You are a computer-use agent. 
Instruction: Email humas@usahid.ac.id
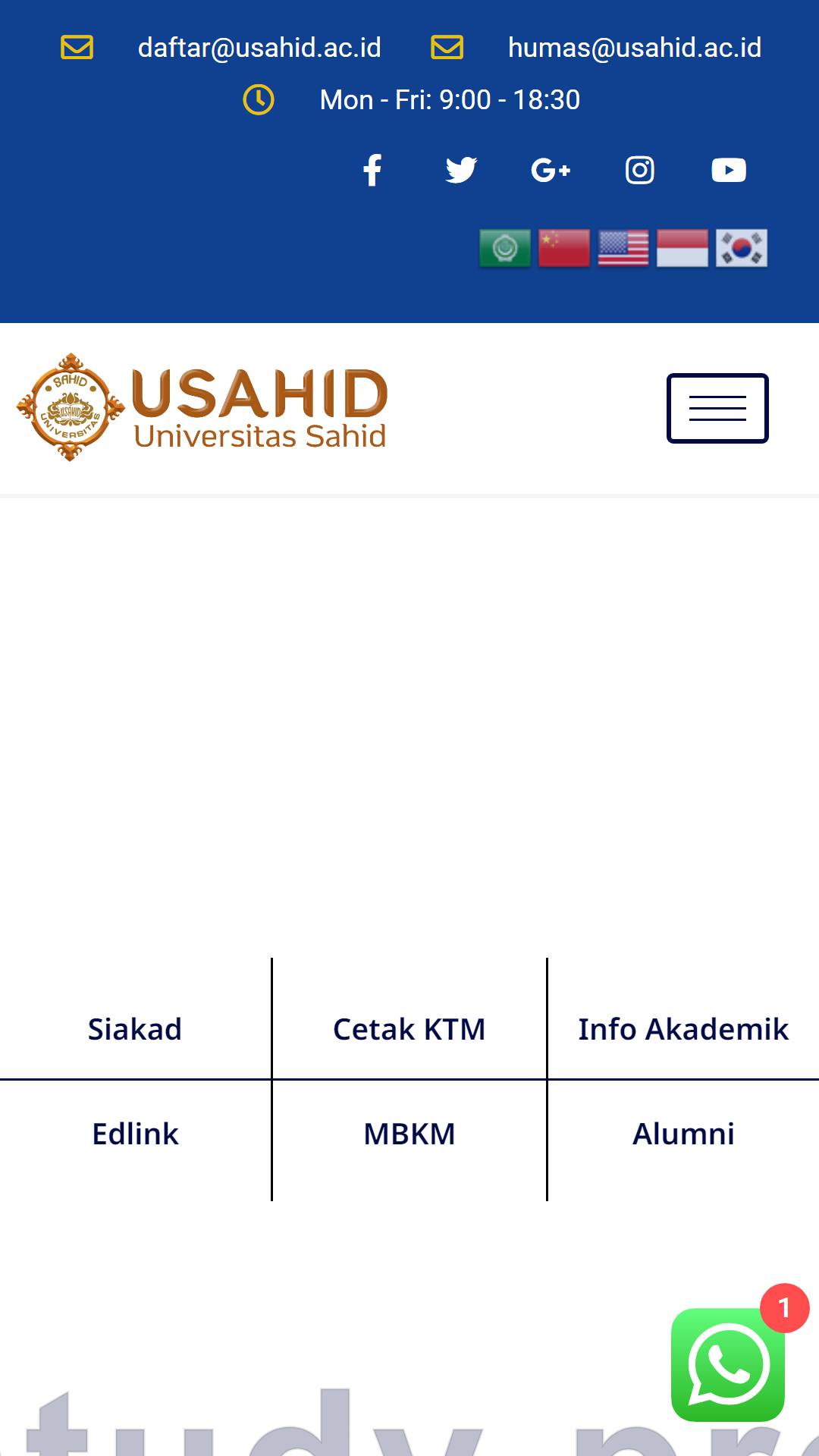click(x=635, y=47)
